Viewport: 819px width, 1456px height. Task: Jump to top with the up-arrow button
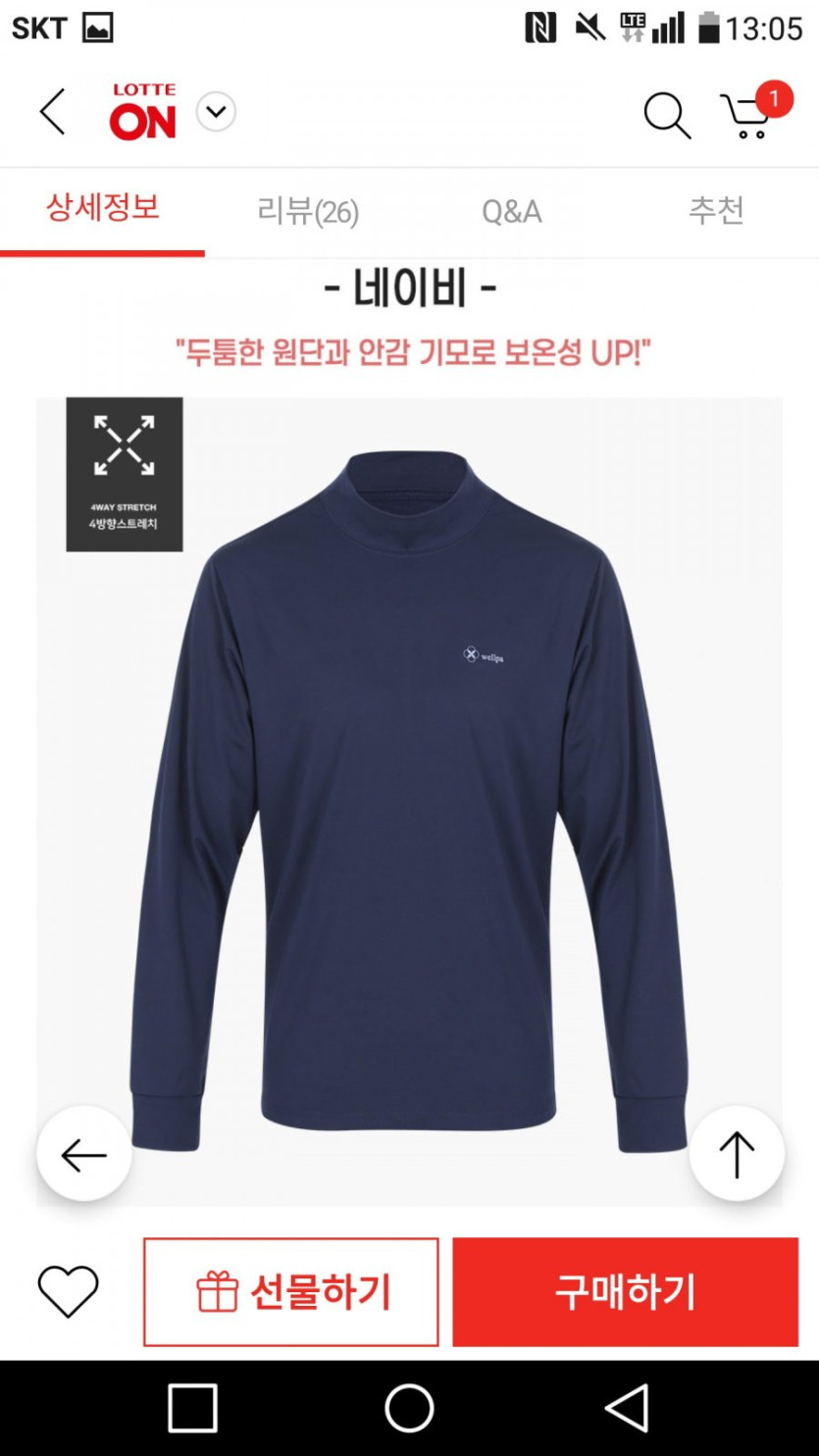737,1154
